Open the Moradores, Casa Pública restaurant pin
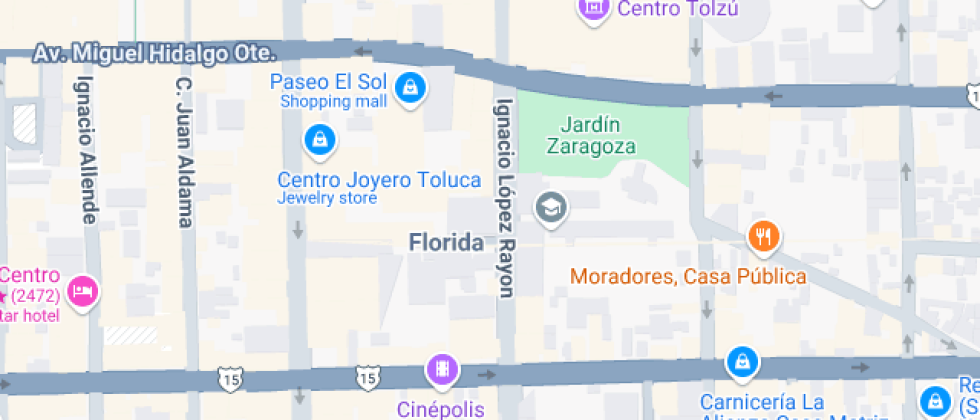The width and height of the screenshot is (980, 420). coord(763,236)
